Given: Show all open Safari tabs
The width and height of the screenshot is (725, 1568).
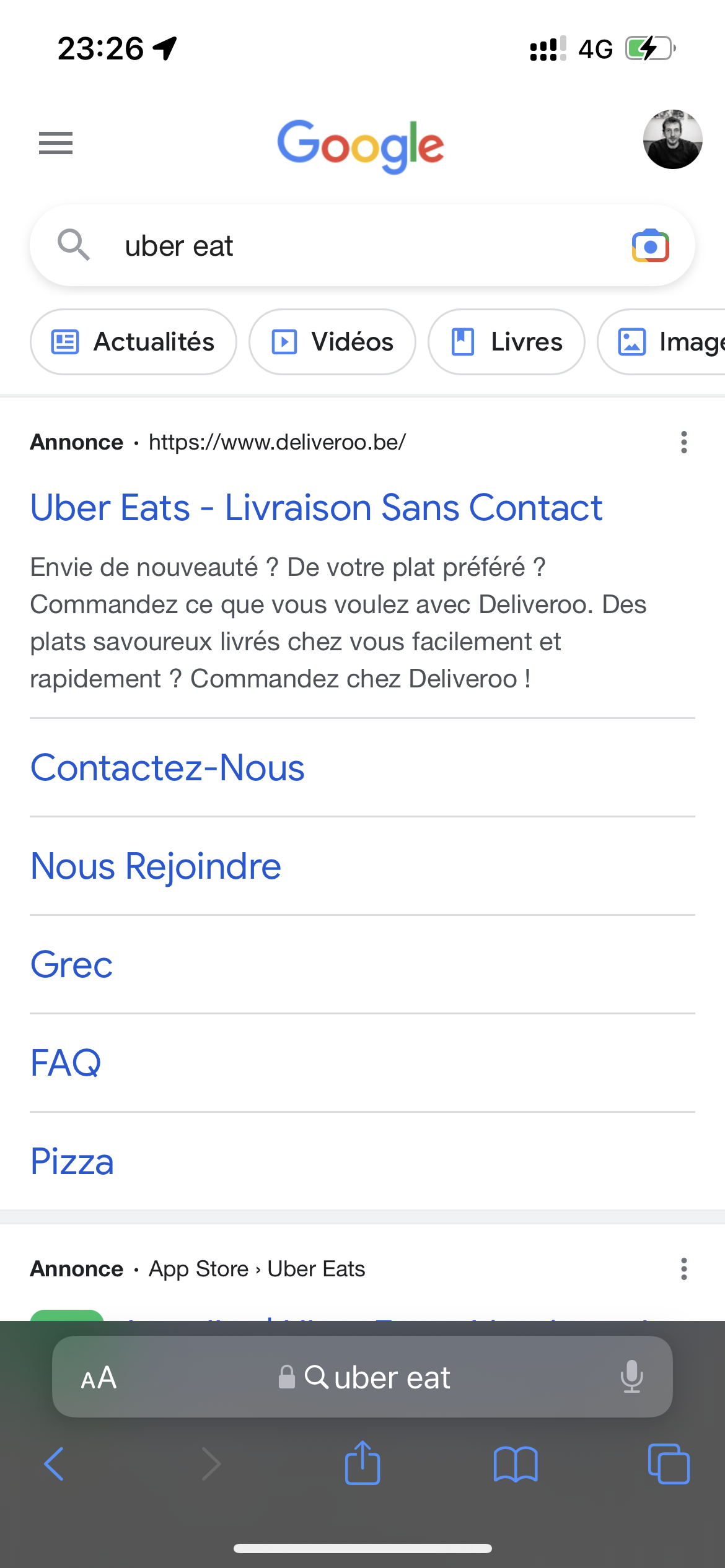Looking at the screenshot, I should (x=669, y=1464).
